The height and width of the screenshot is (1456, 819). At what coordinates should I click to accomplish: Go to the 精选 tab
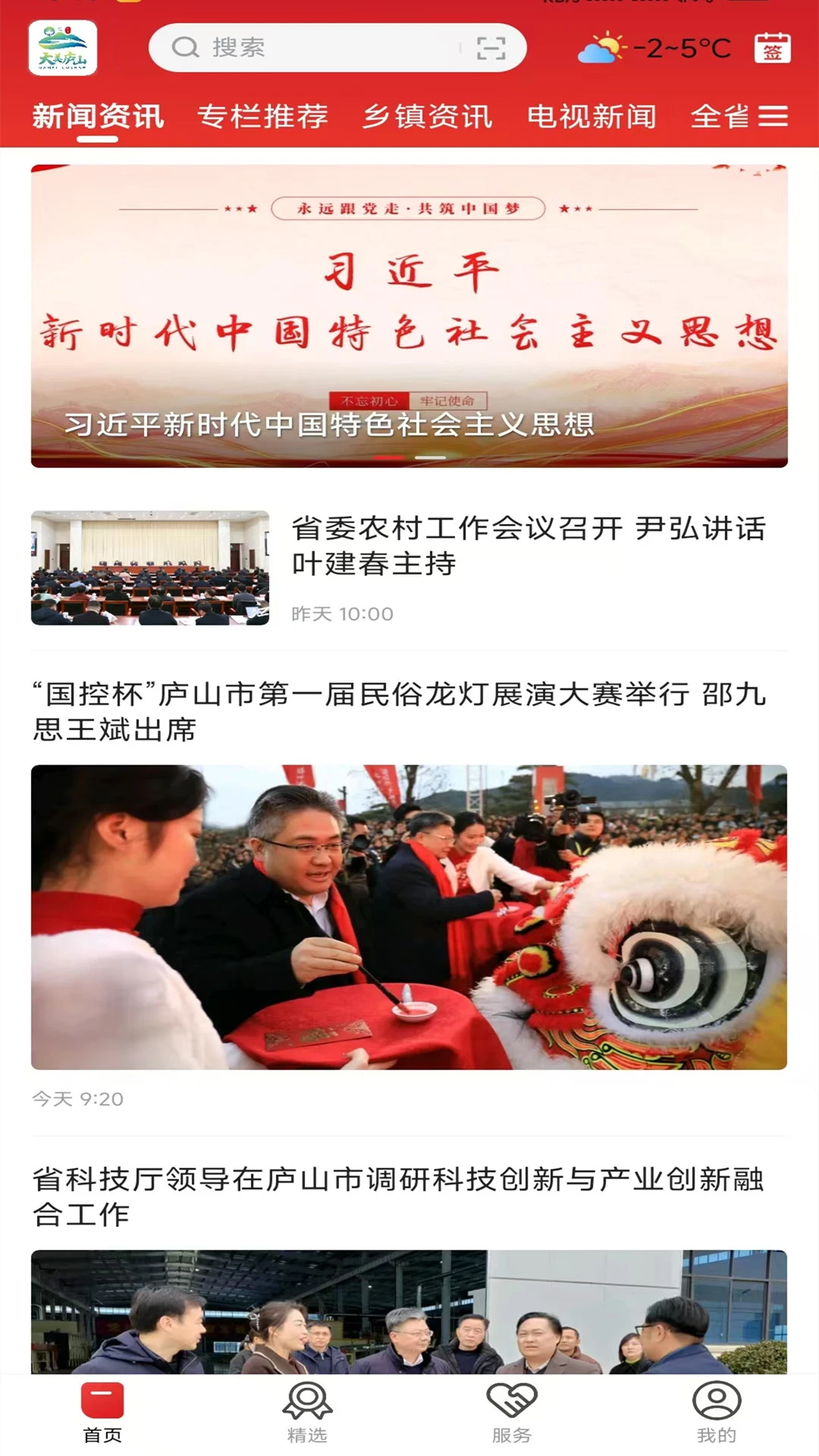[x=307, y=1413]
